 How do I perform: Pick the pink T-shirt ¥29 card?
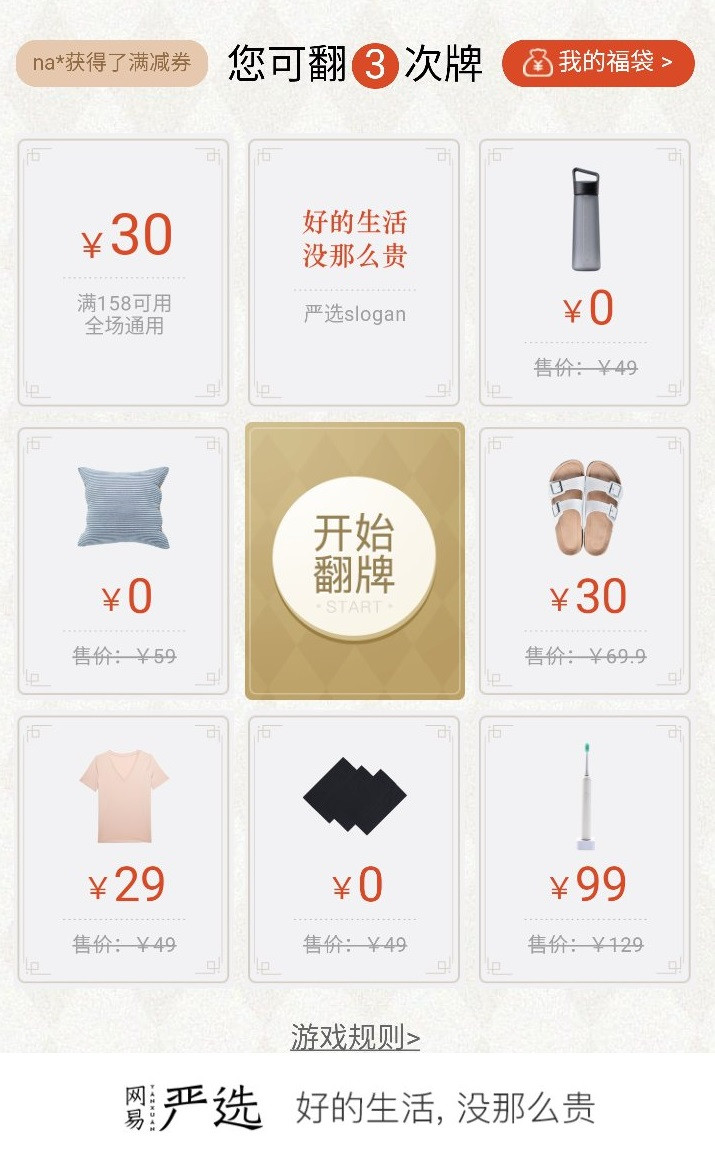click(x=124, y=849)
